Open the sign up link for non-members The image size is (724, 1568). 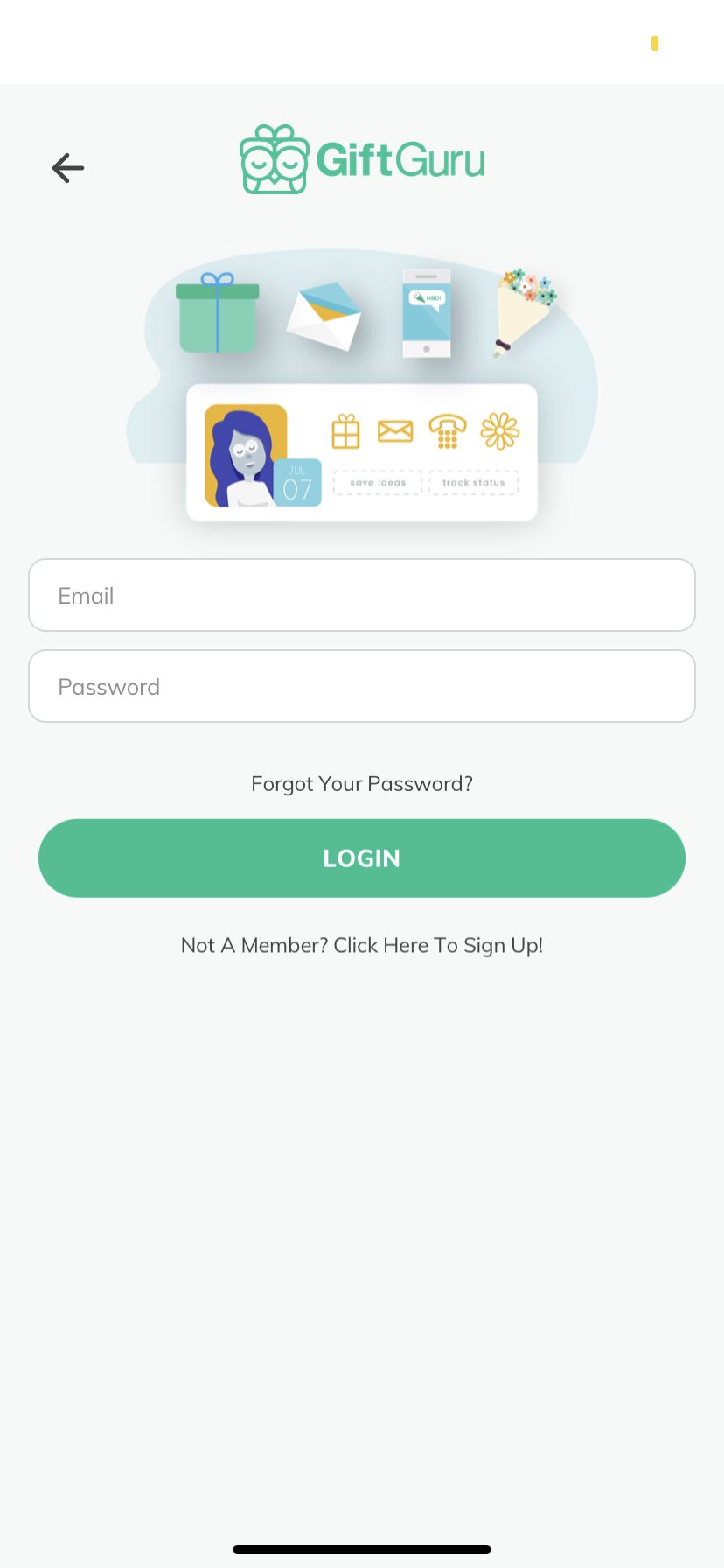click(362, 946)
